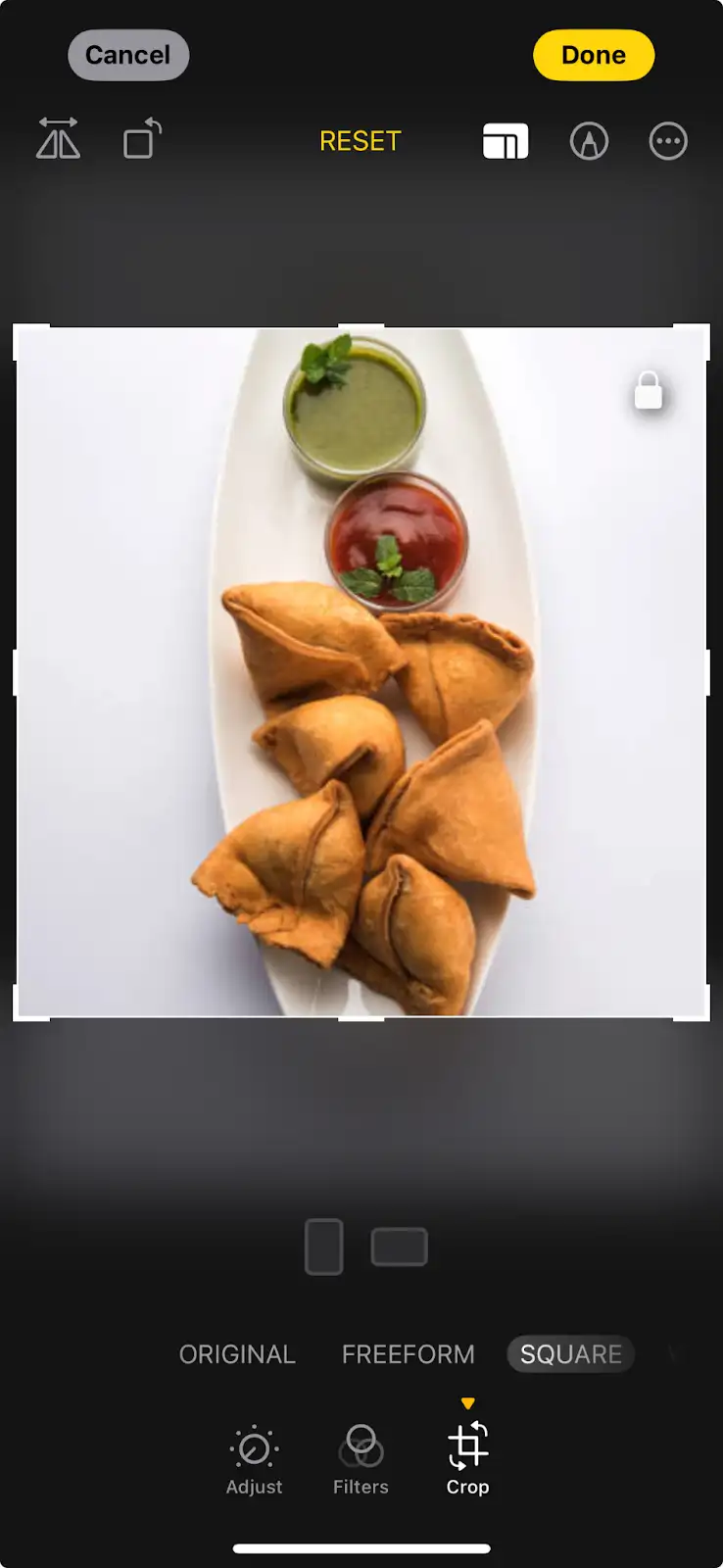Screen dimensions: 723x1568
Task: Flip the photo horizontally
Action: pyautogui.click(x=59, y=139)
